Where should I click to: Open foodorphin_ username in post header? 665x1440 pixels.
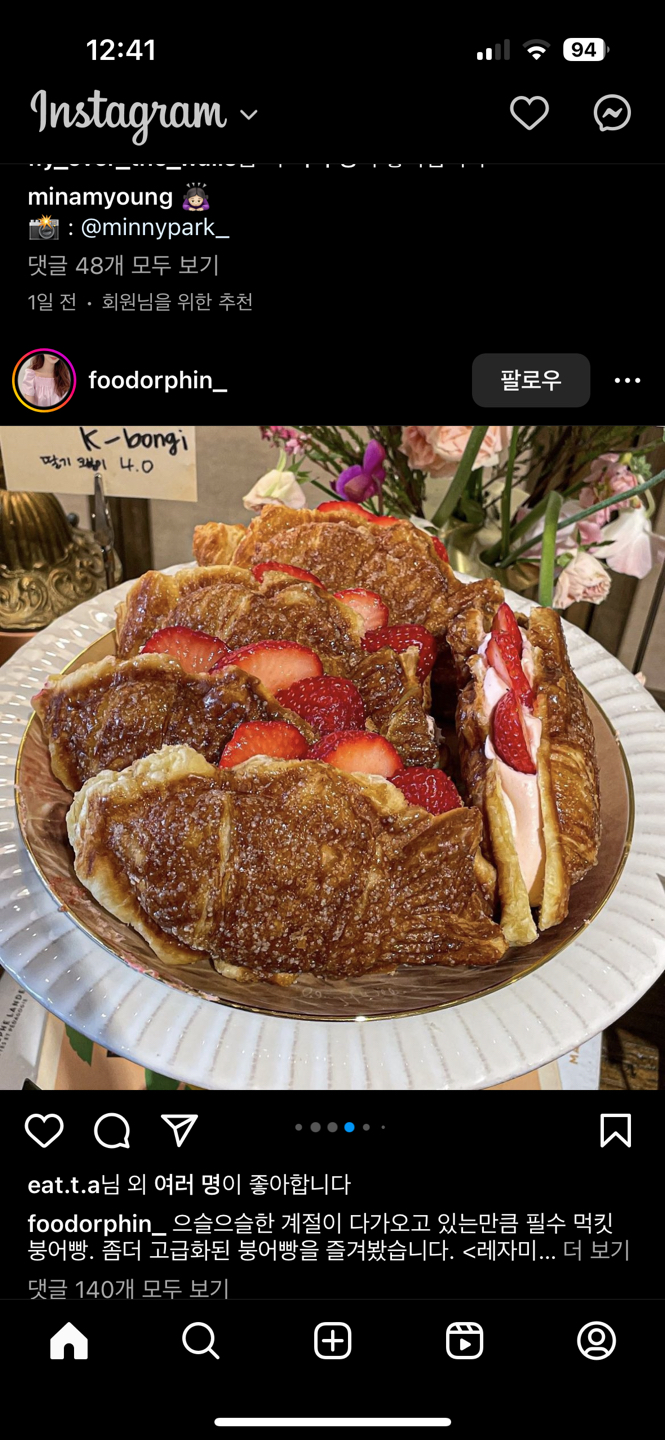coord(157,381)
